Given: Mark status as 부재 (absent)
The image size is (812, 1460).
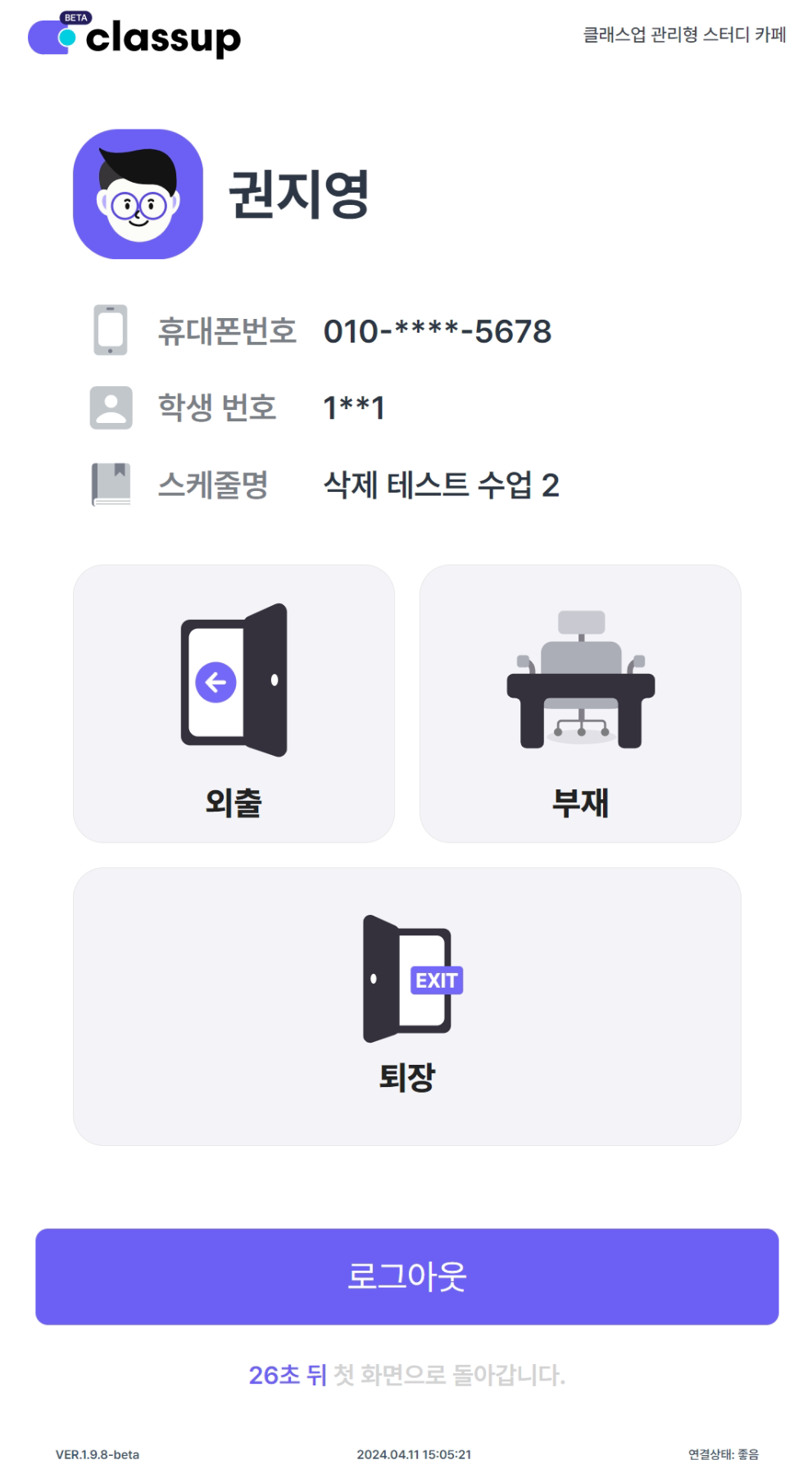Looking at the screenshot, I should pos(580,703).
